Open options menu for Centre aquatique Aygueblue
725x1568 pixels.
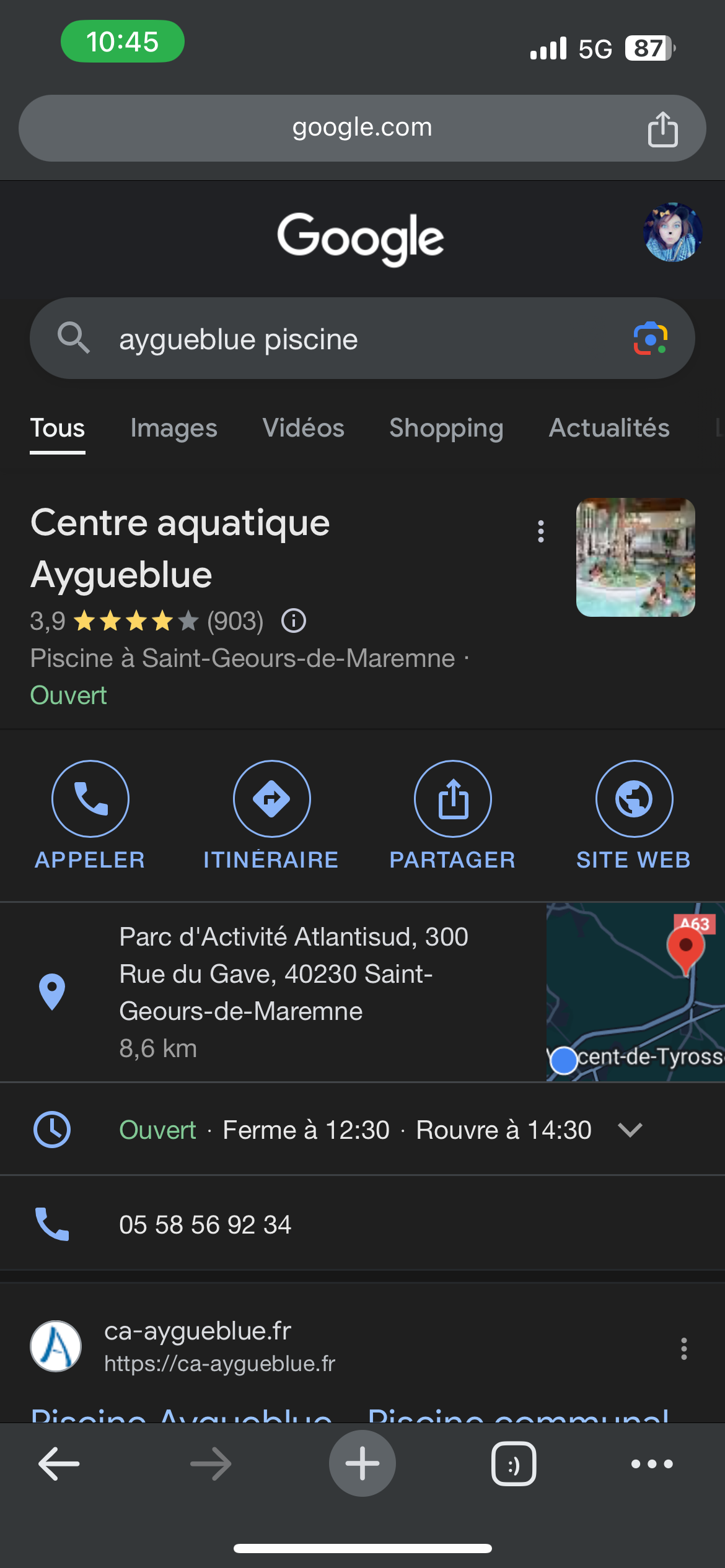[x=541, y=531]
